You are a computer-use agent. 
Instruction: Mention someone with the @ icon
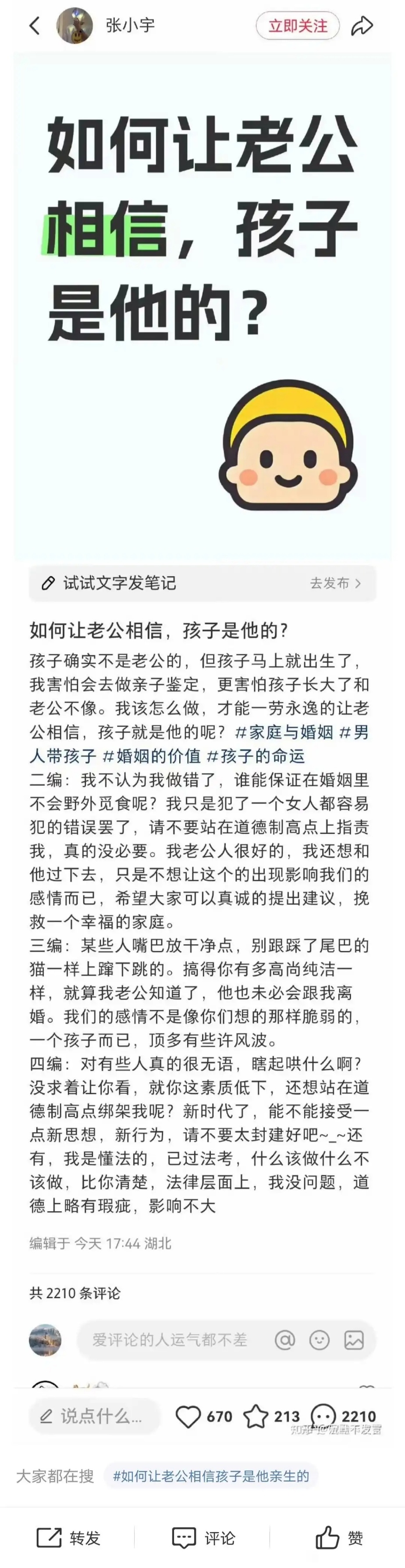pyautogui.click(x=284, y=1339)
